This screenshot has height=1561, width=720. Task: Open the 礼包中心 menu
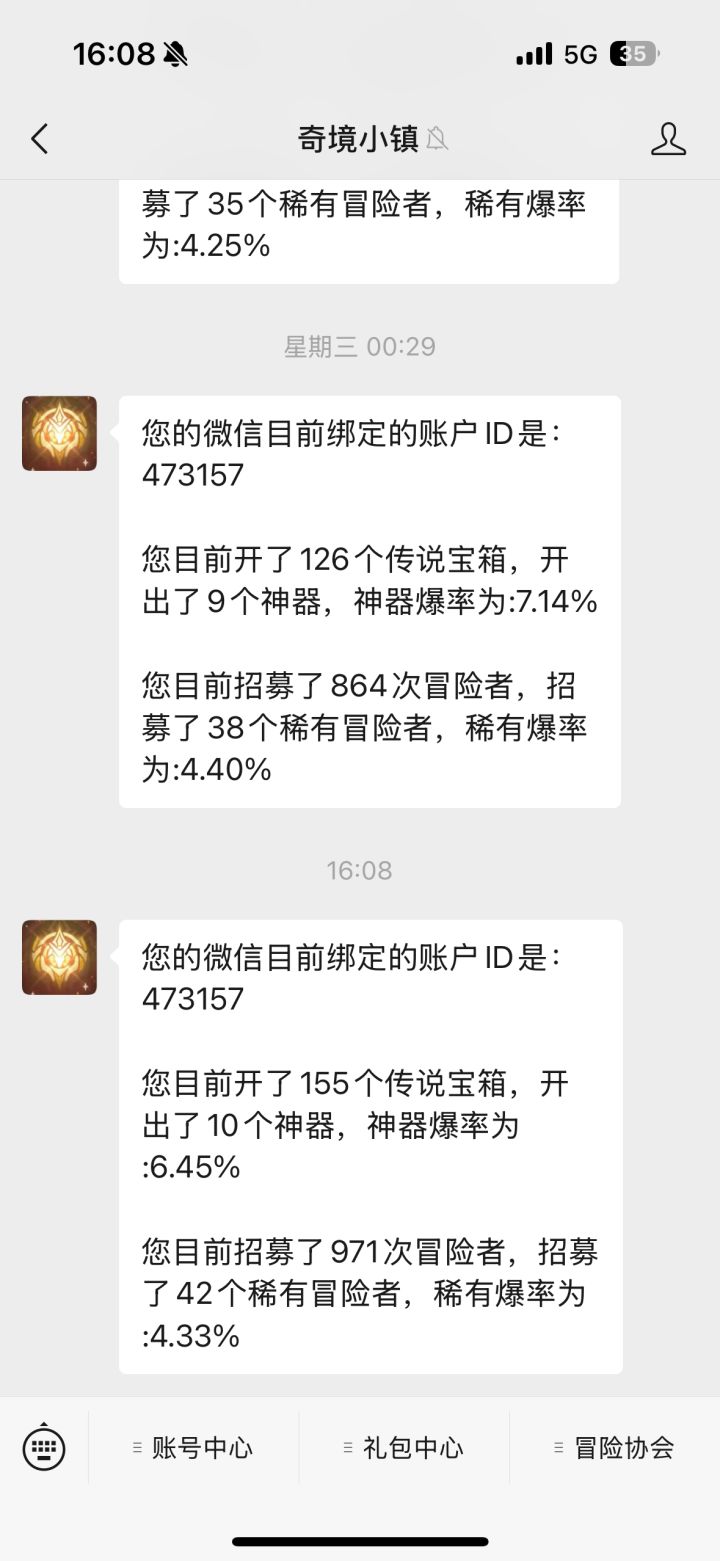[404, 1447]
